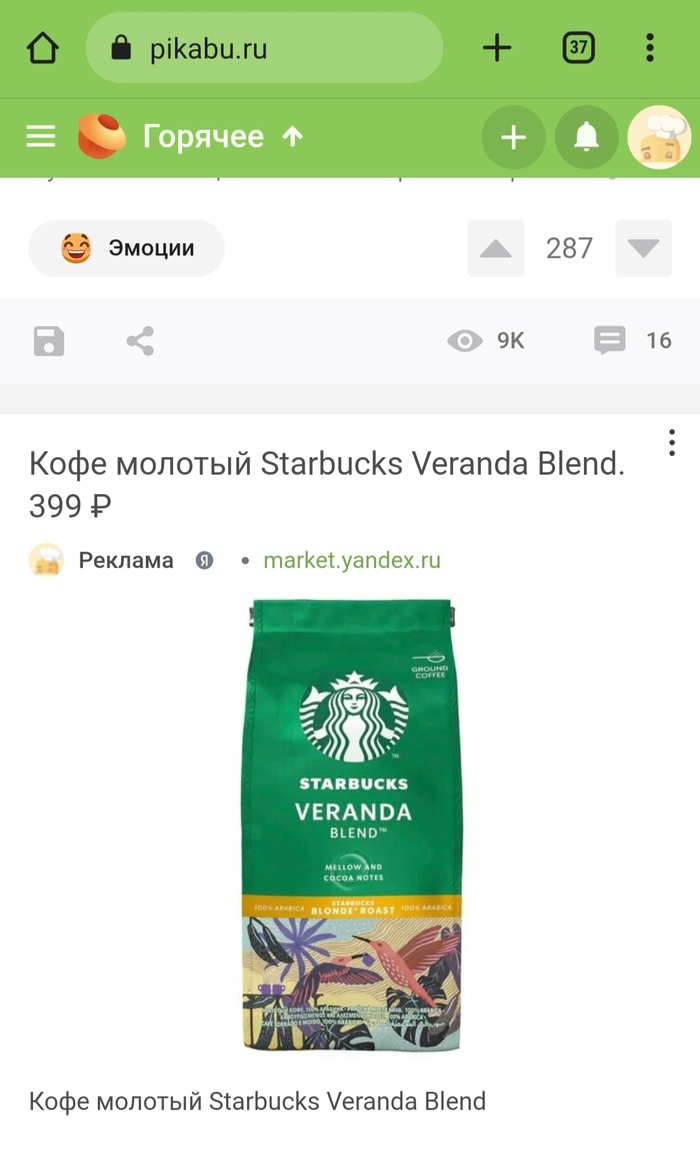Open the Starbucks Veranda Blend ad image
This screenshot has height=1150, width=700.
tap(350, 825)
